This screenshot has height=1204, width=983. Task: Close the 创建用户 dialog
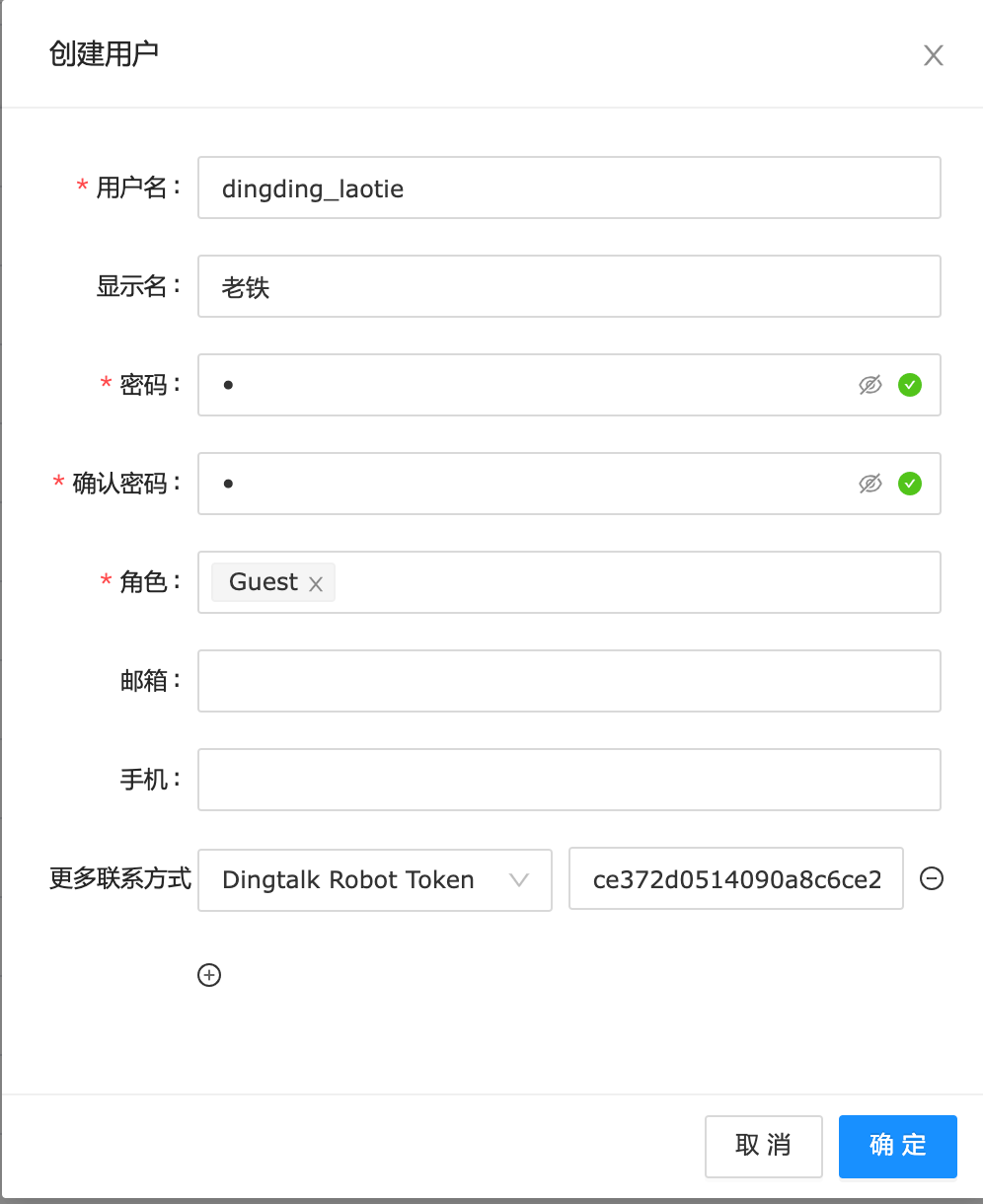933,55
